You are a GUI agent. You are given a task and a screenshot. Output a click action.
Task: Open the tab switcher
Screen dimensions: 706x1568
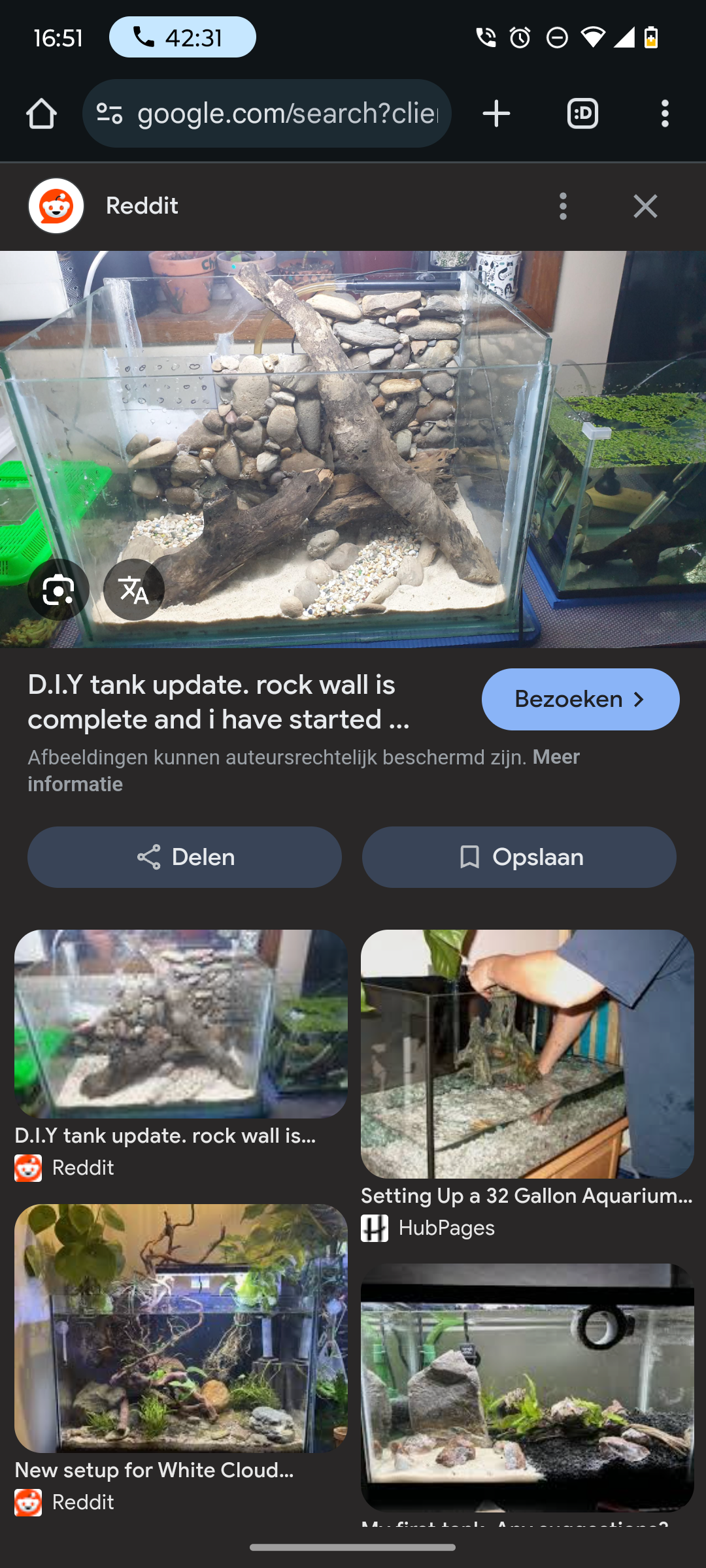coord(582,114)
